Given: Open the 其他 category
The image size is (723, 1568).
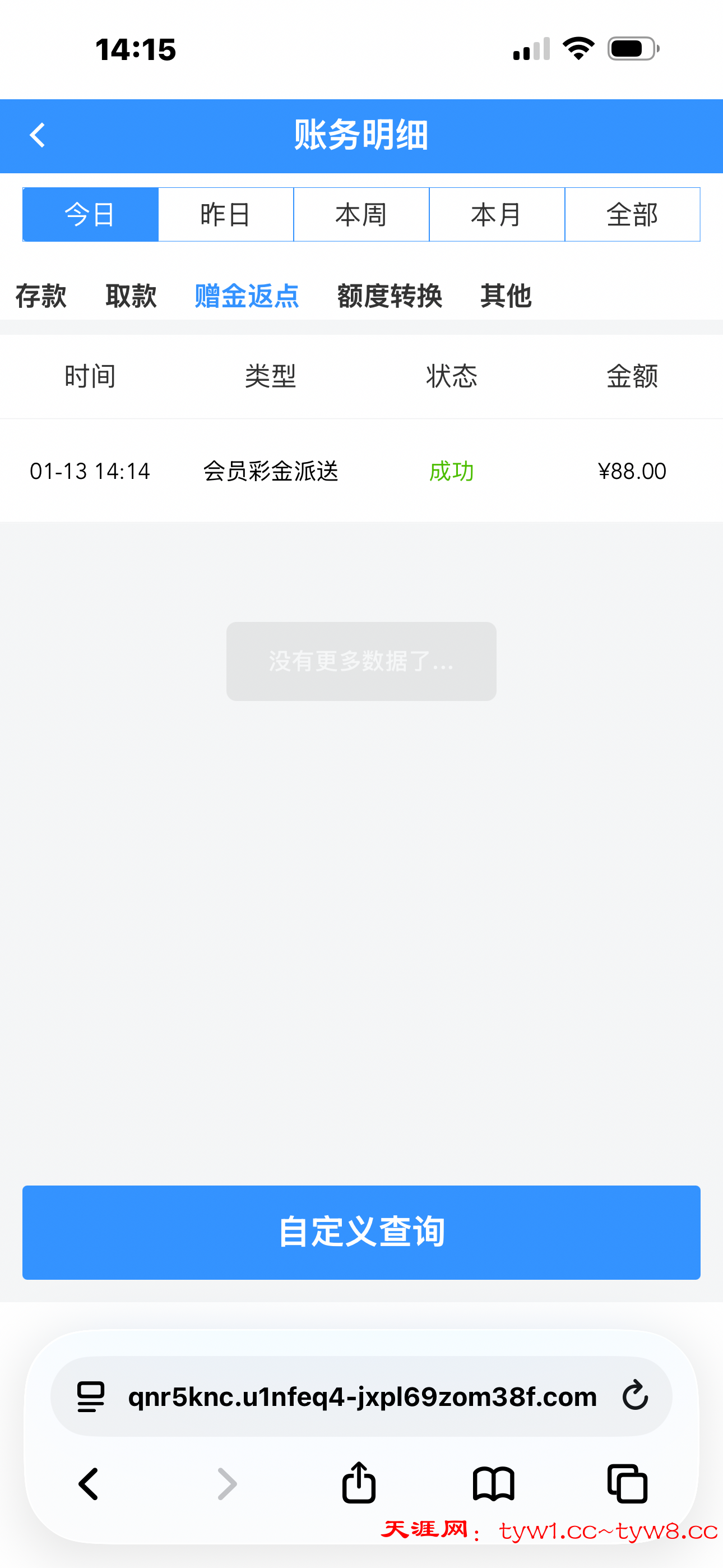Looking at the screenshot, I should (506, 296).
